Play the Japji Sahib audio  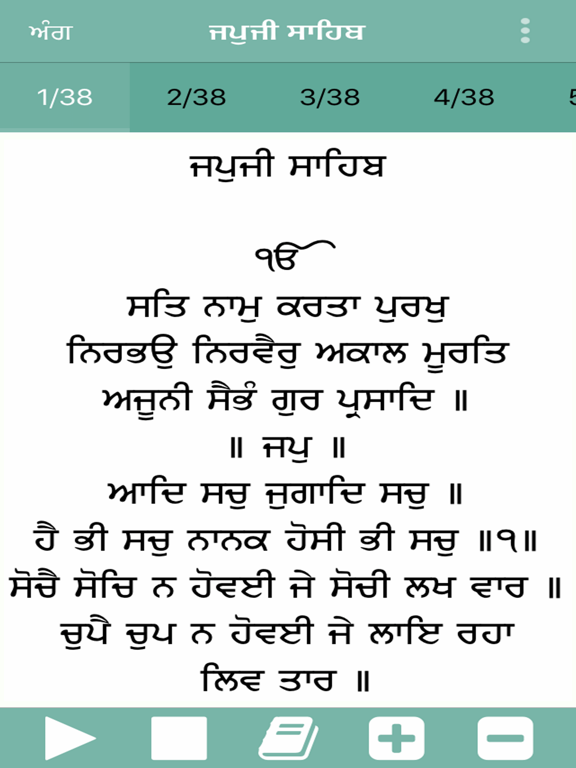(71, 738)
